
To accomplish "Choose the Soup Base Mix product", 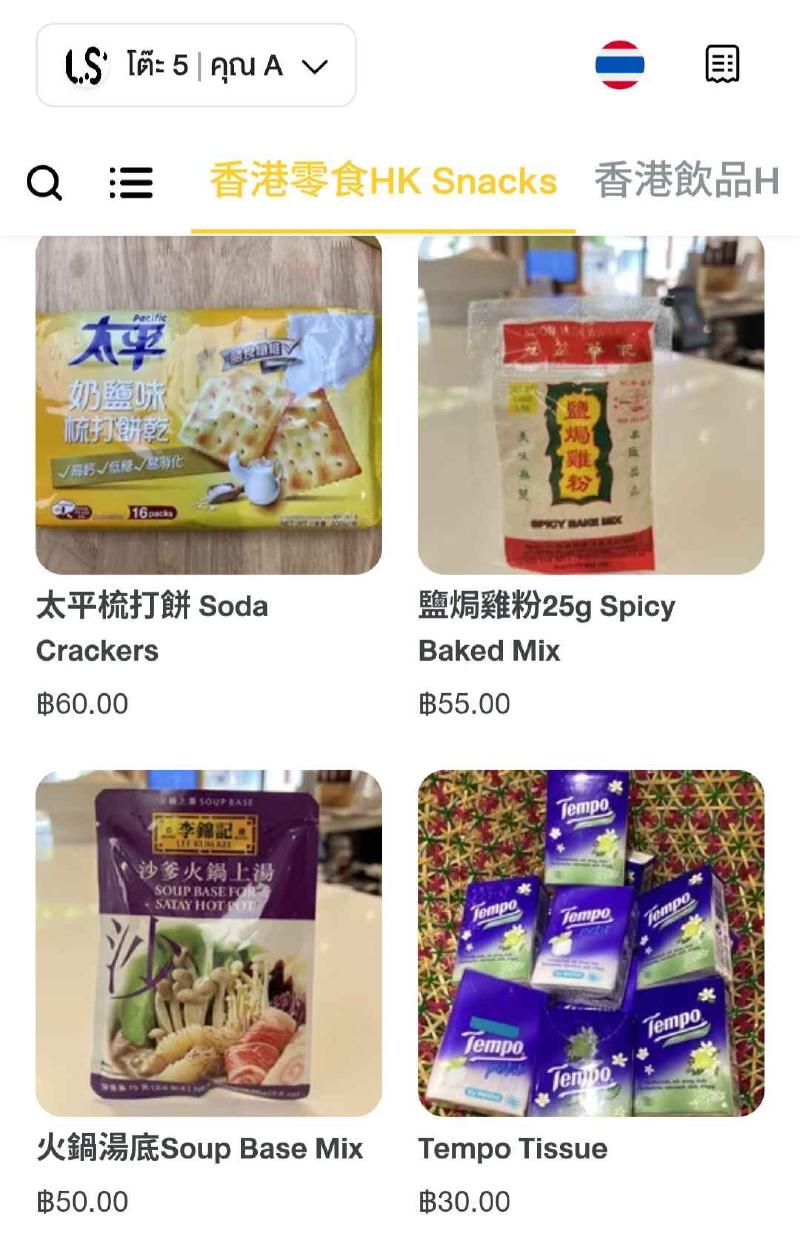I will 208,943.
